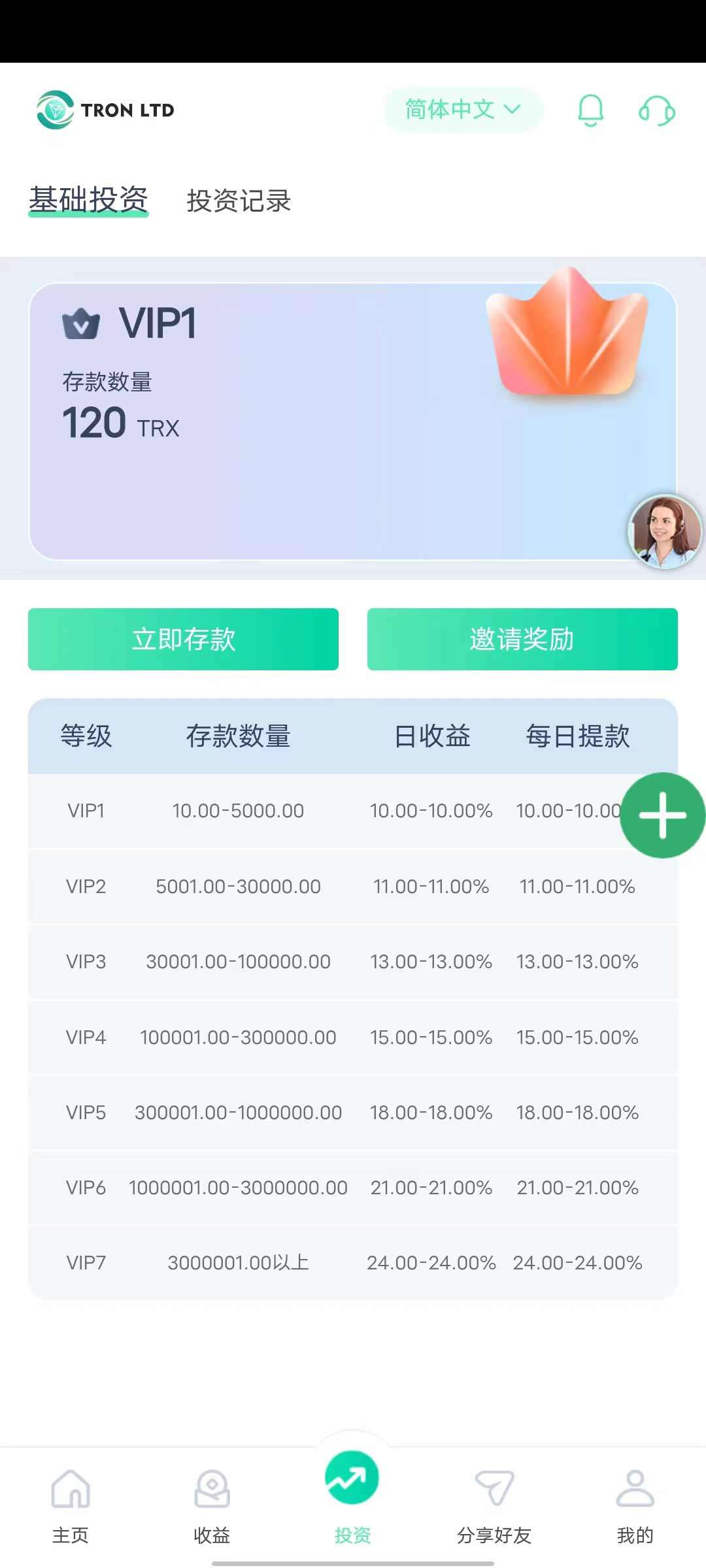Go to the 主页 home tab
The width and height of the screenshot is (706, 1568).
click(71, 1503)
